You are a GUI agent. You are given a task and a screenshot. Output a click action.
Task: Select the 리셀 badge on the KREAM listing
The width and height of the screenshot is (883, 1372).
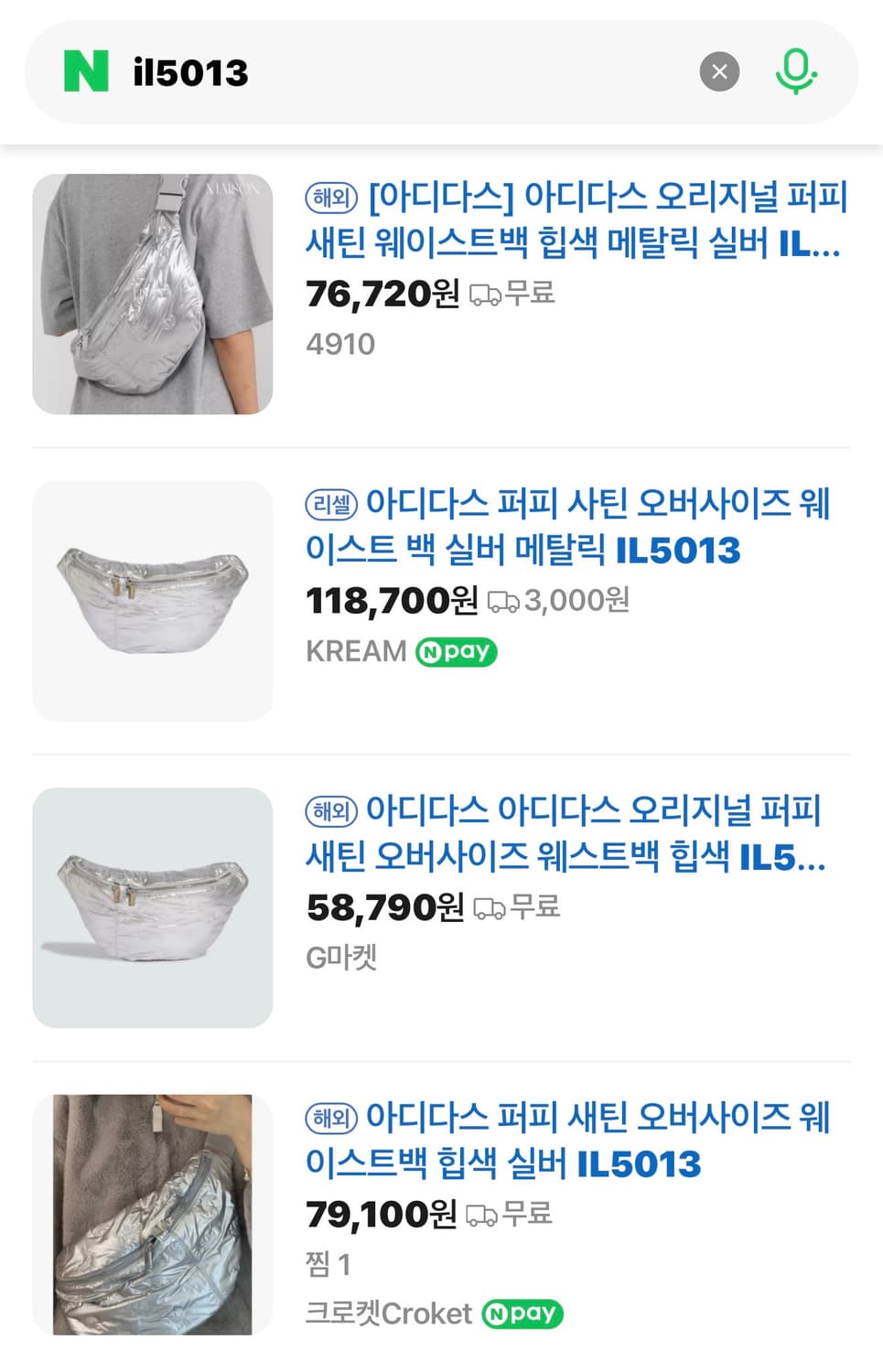point(329,504)
